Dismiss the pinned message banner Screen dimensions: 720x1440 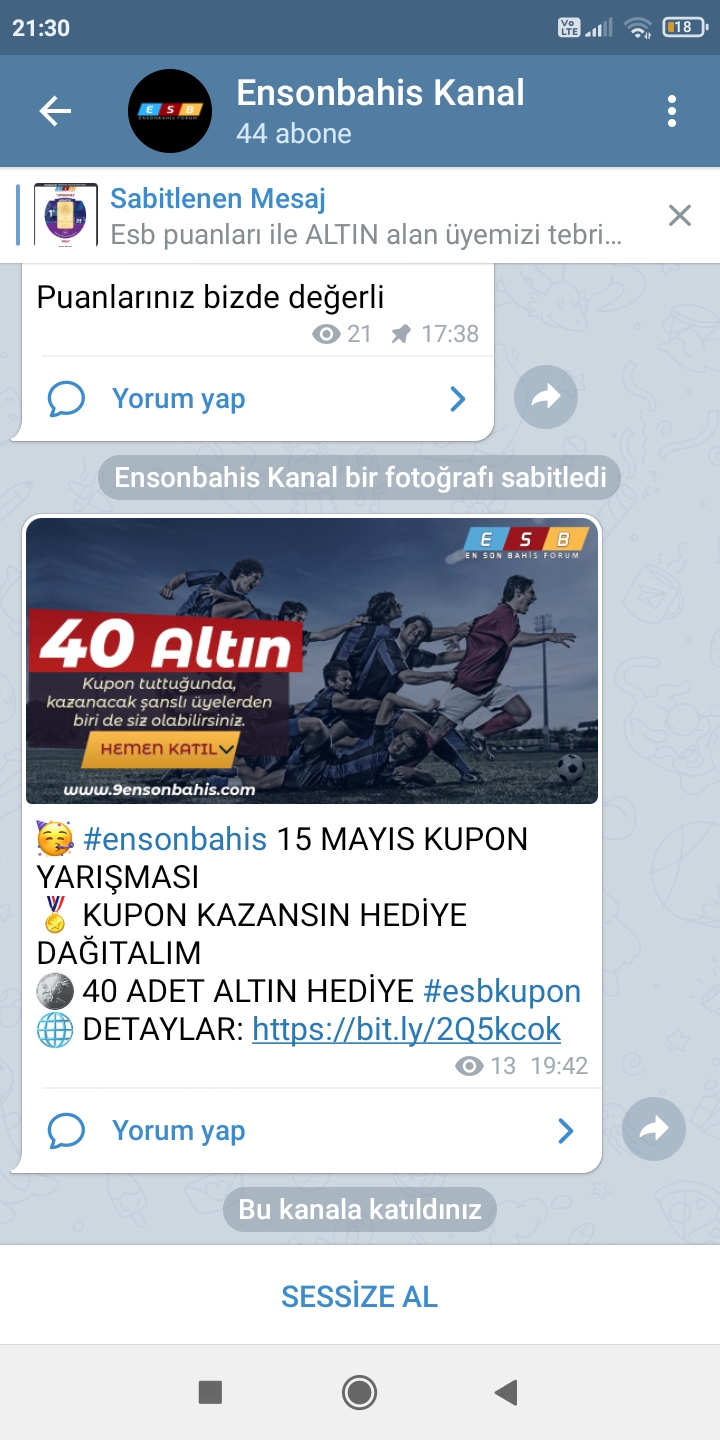(x=680, y=215)
